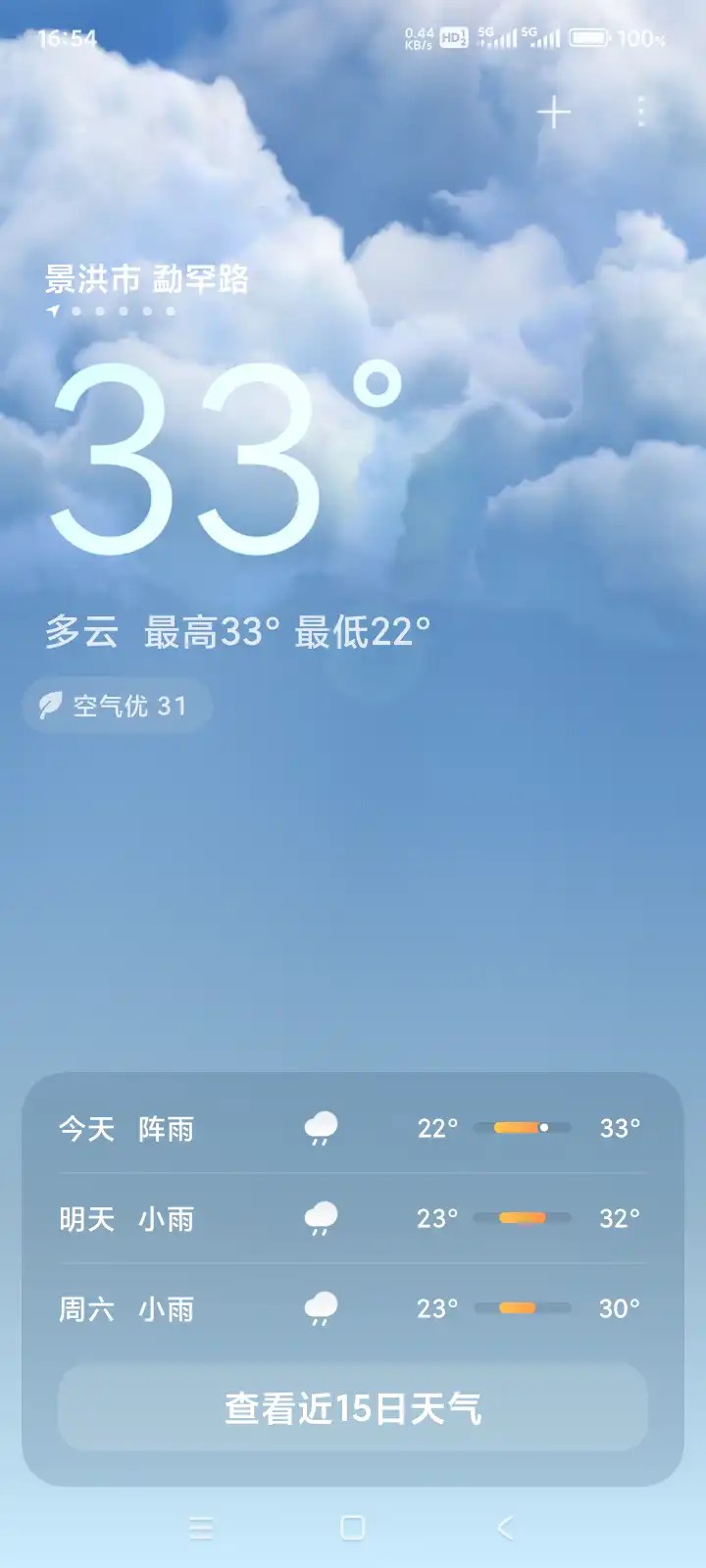
Task: Go to the system home screen
Action: pos(352,1527)
